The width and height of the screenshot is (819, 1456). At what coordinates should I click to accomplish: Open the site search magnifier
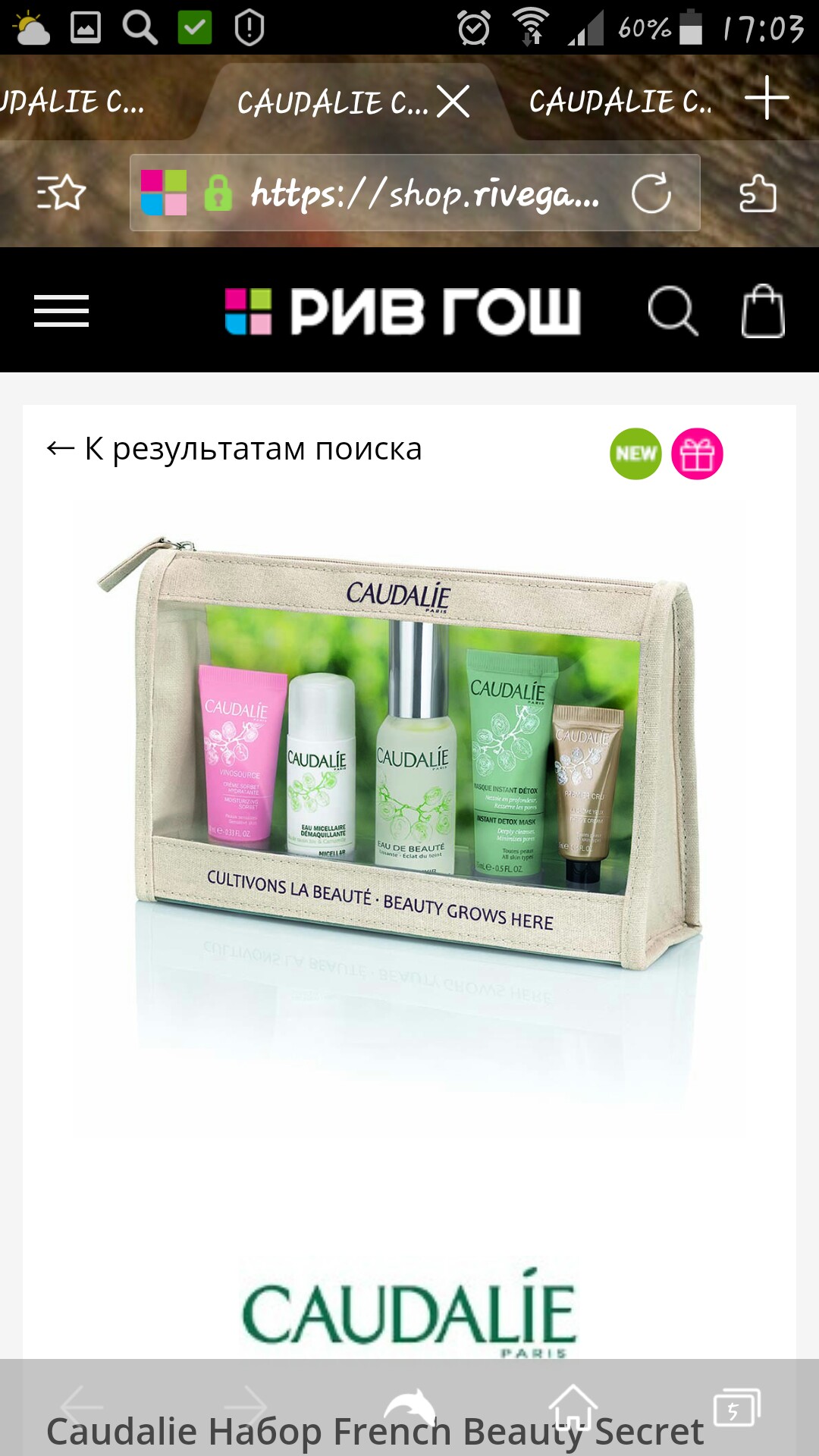click(x=673, y=311)
